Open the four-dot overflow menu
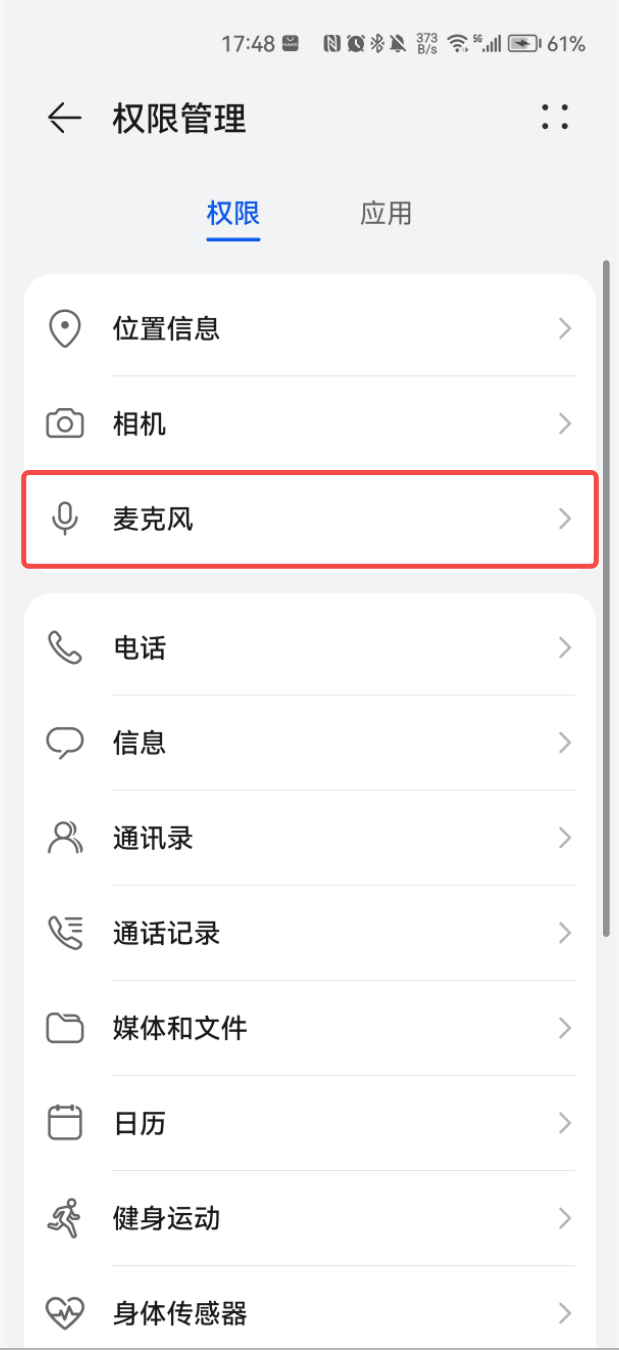This screenshot has width=619, height=1350. click(555, 117)
